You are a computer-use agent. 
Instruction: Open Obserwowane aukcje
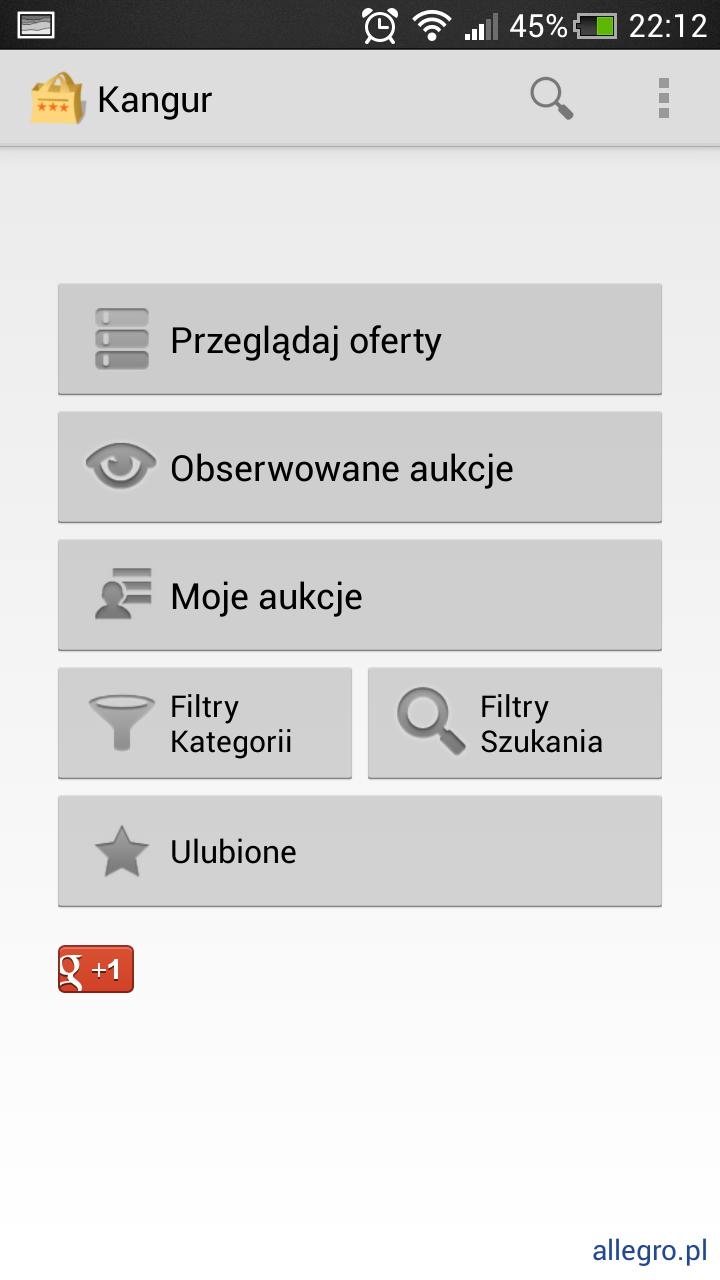360,466
